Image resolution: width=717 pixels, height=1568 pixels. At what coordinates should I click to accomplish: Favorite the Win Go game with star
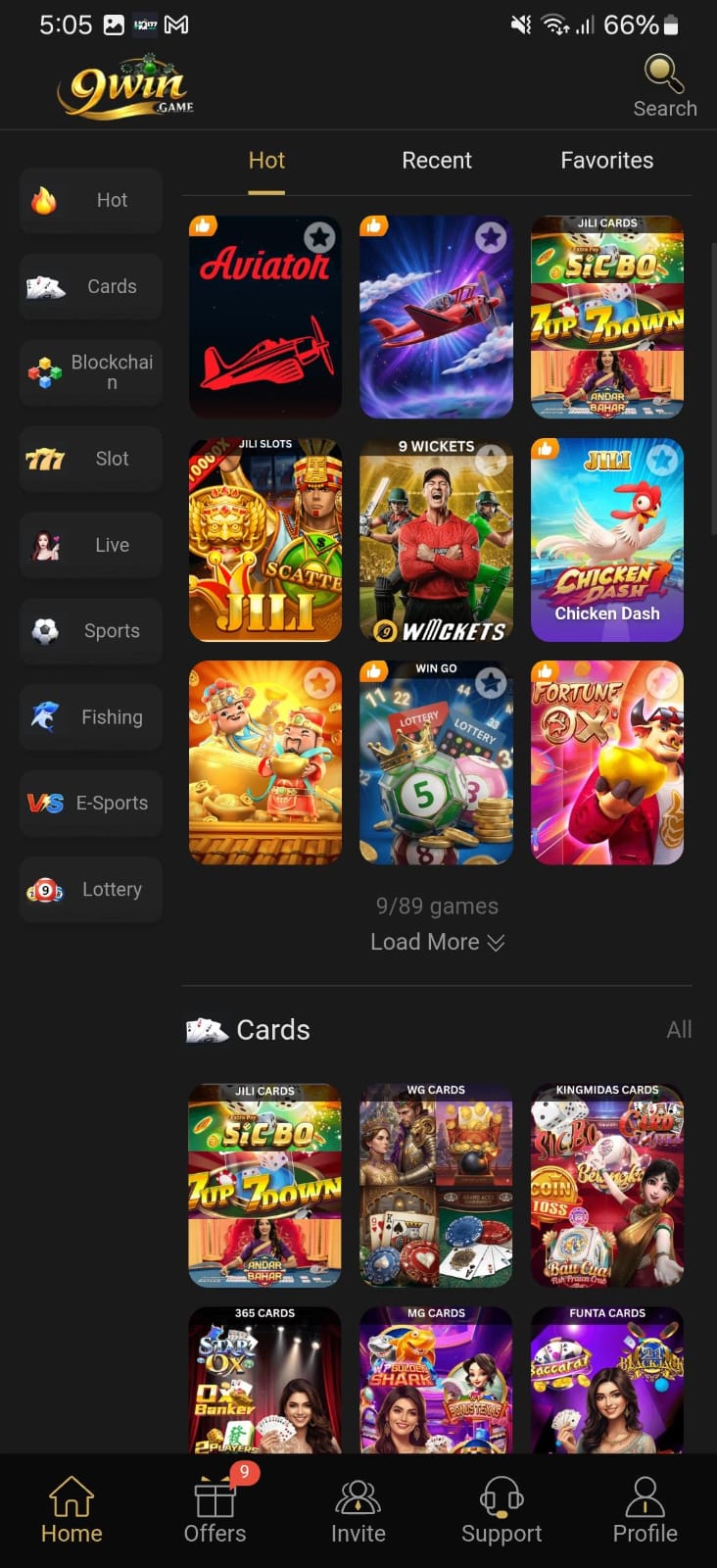(x=491, y=682)
